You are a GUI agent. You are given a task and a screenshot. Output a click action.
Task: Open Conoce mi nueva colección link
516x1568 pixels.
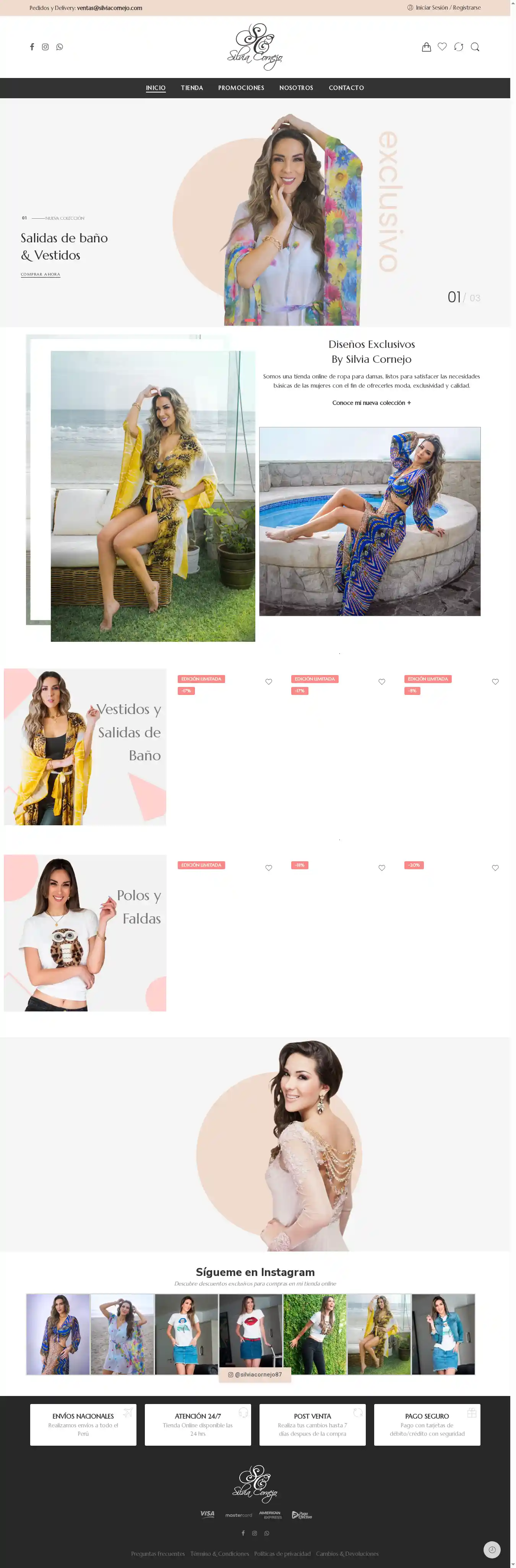[371, 403]
